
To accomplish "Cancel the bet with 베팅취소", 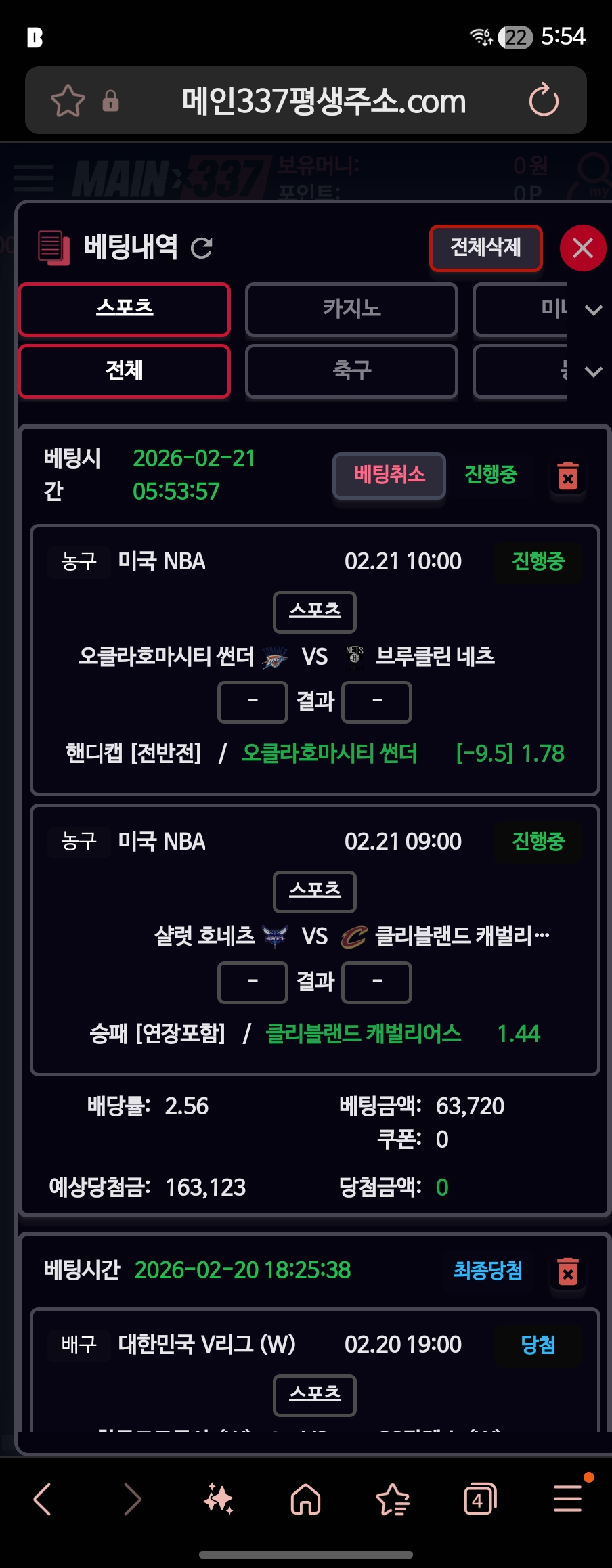I will pos(389,475).
